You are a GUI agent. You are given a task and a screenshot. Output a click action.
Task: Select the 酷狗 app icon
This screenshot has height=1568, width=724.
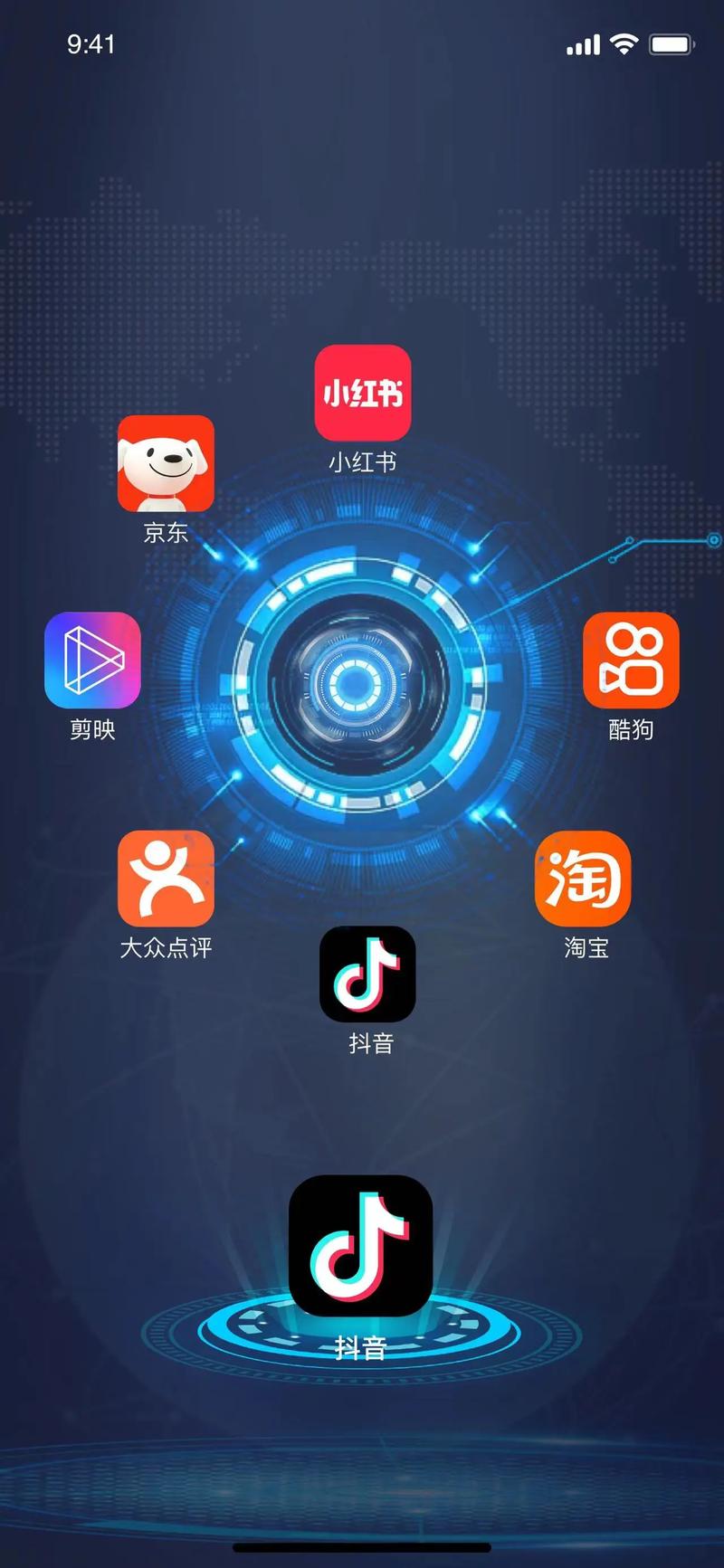click(x=631, y=660)
